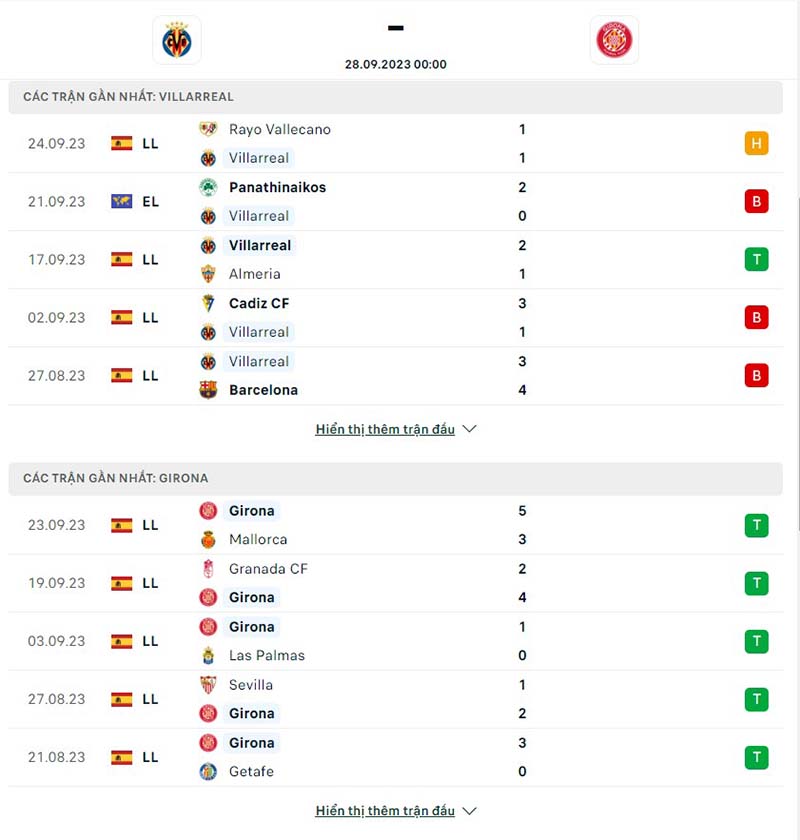Click the match date 28.09.2023 00:00
800x840 pixels.
pos(396,63)
